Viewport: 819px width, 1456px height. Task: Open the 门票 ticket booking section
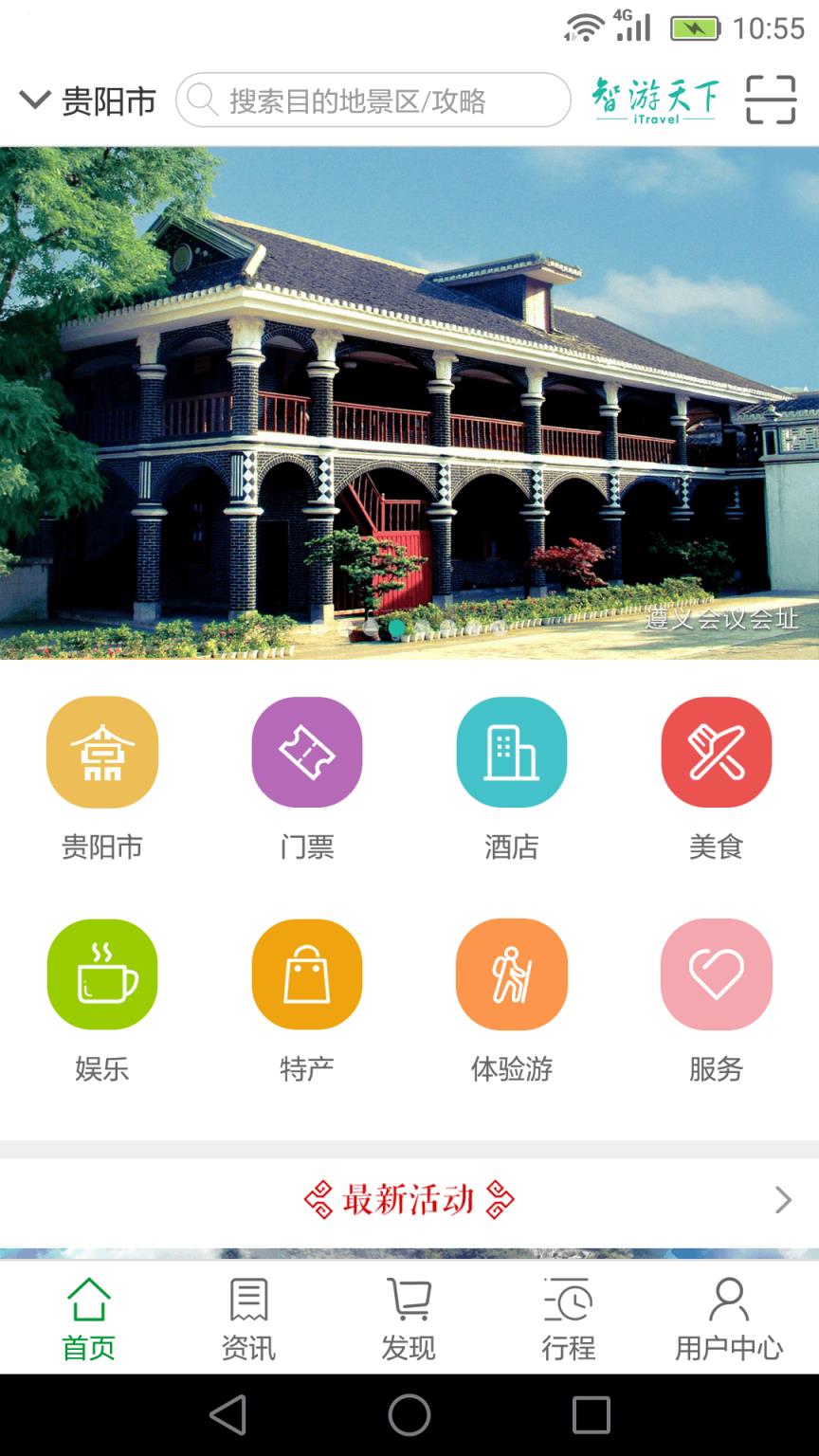[x=306, y=752]
